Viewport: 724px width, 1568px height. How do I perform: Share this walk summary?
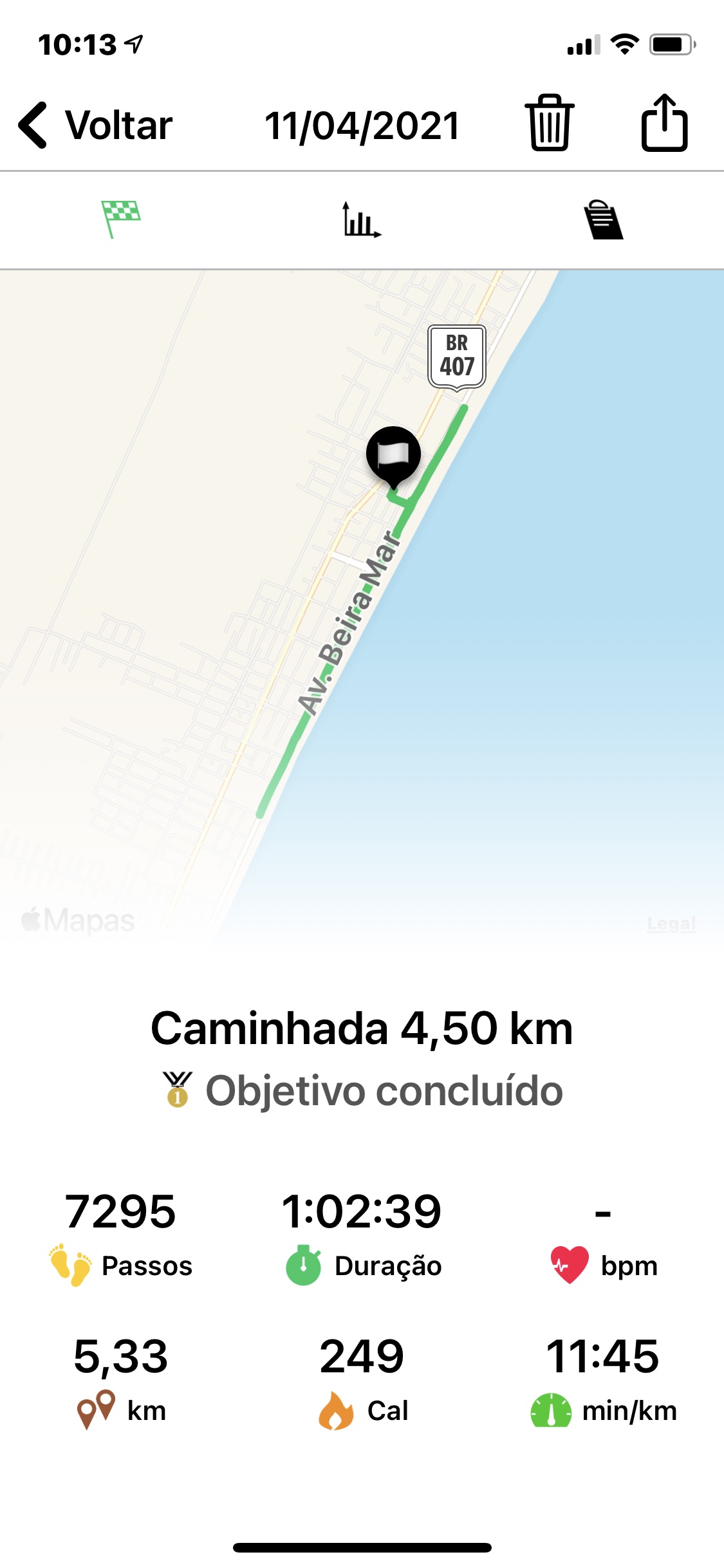[x=664, y=123]
